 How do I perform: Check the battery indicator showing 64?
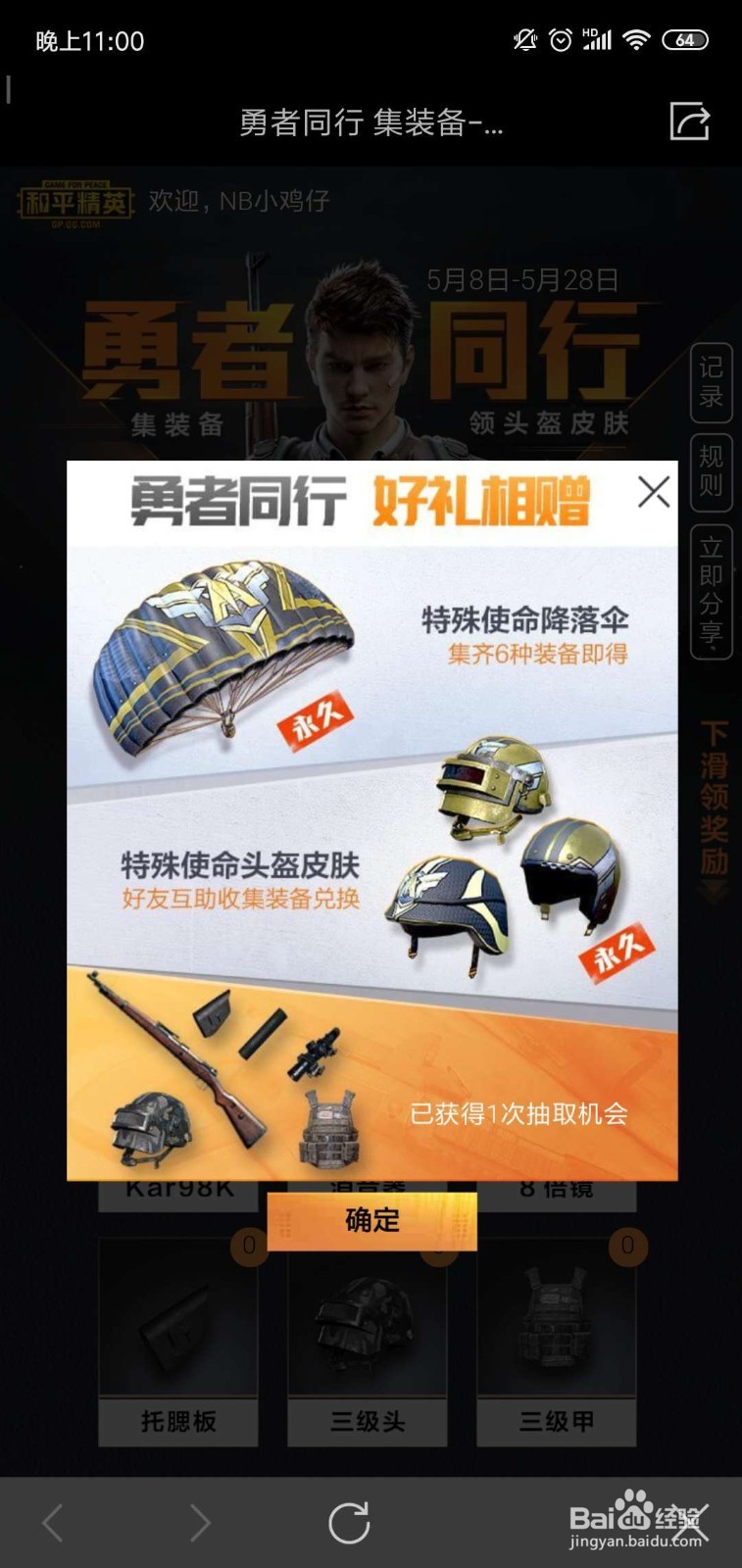(x=686, y=40)
